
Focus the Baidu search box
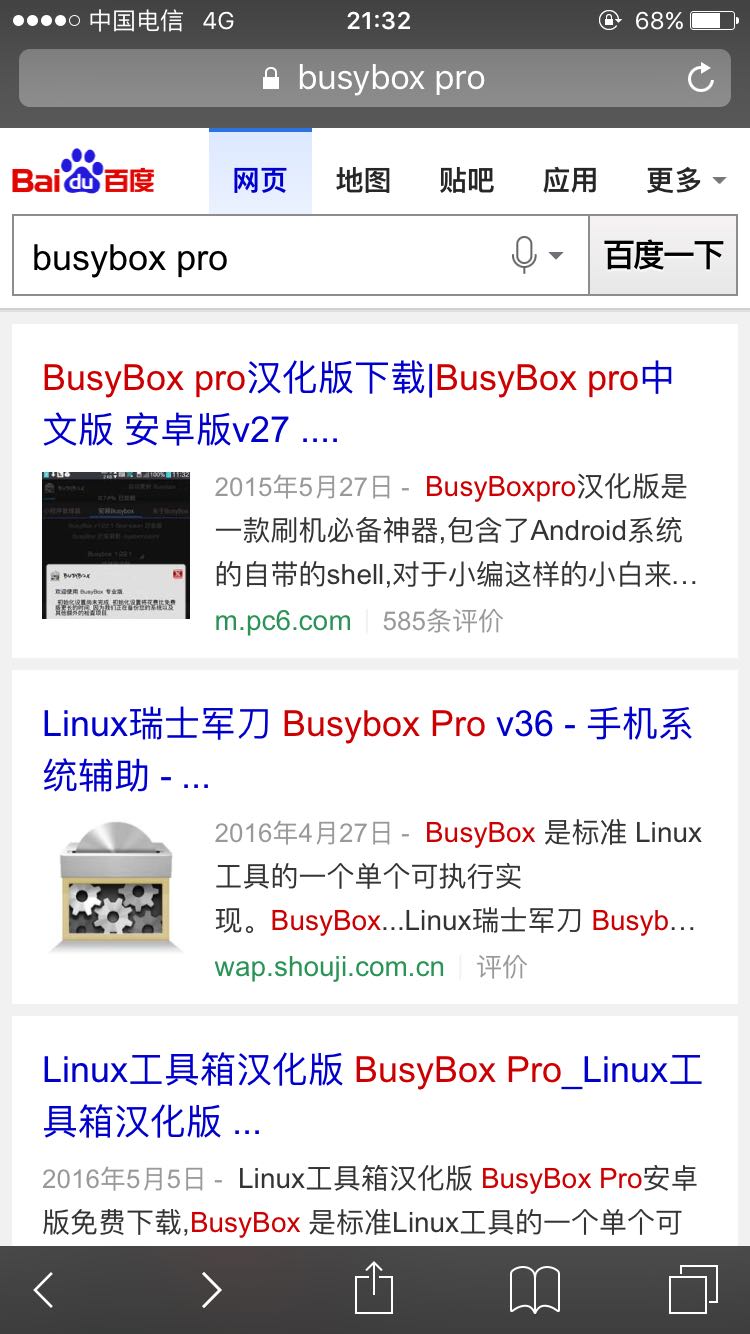pos(260,257)
